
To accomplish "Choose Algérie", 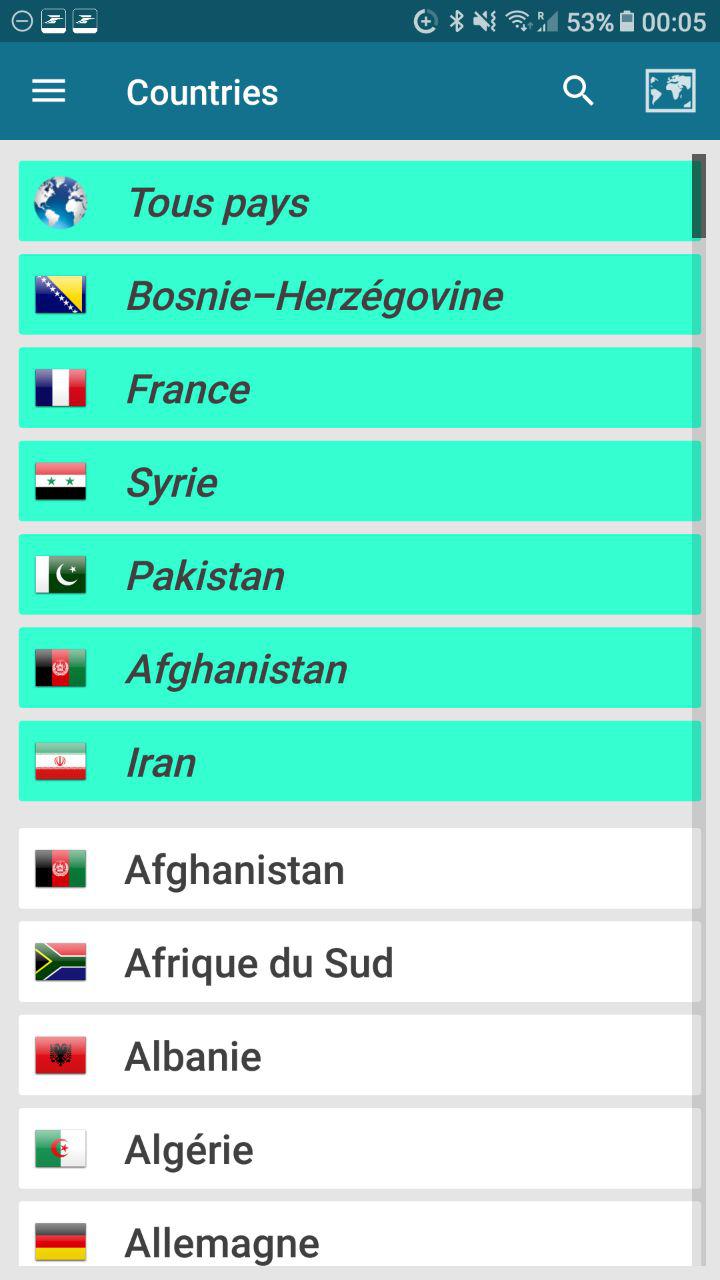I will pyautogui.click(x=358, y=1149).
